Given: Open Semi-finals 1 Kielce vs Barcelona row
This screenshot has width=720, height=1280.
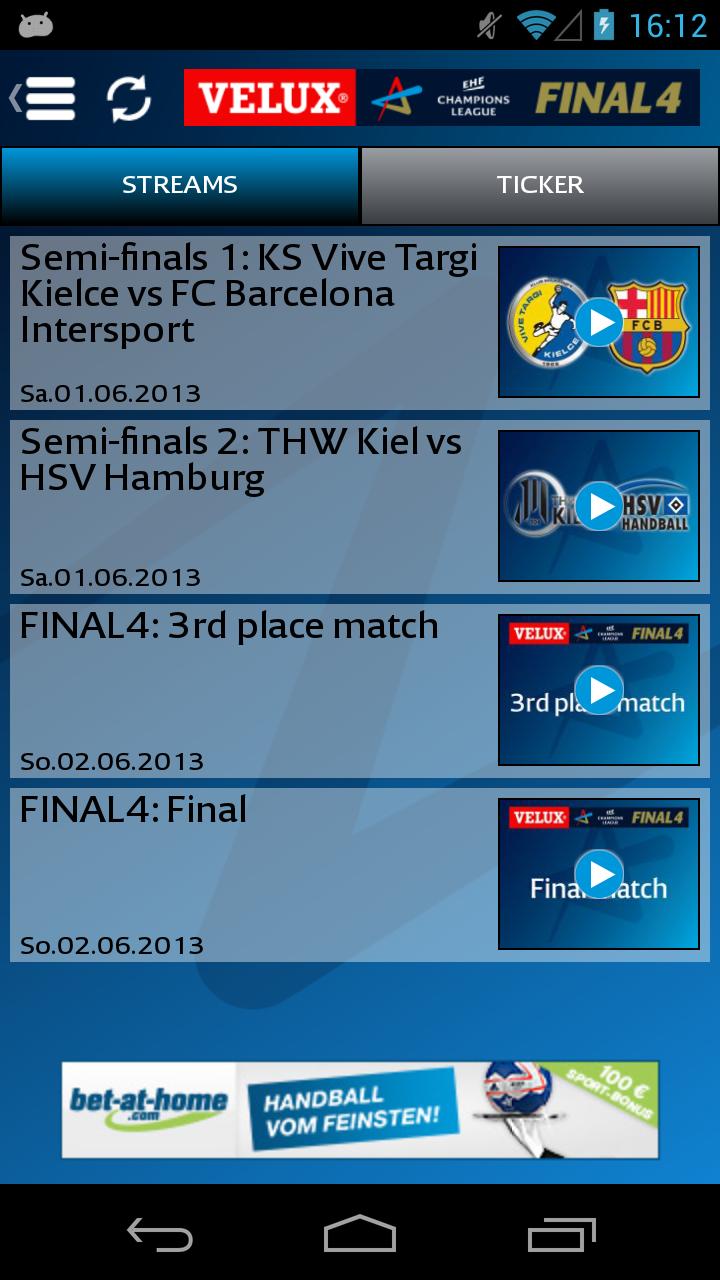Looking at the screenshot, I should [x=250, y=320].
